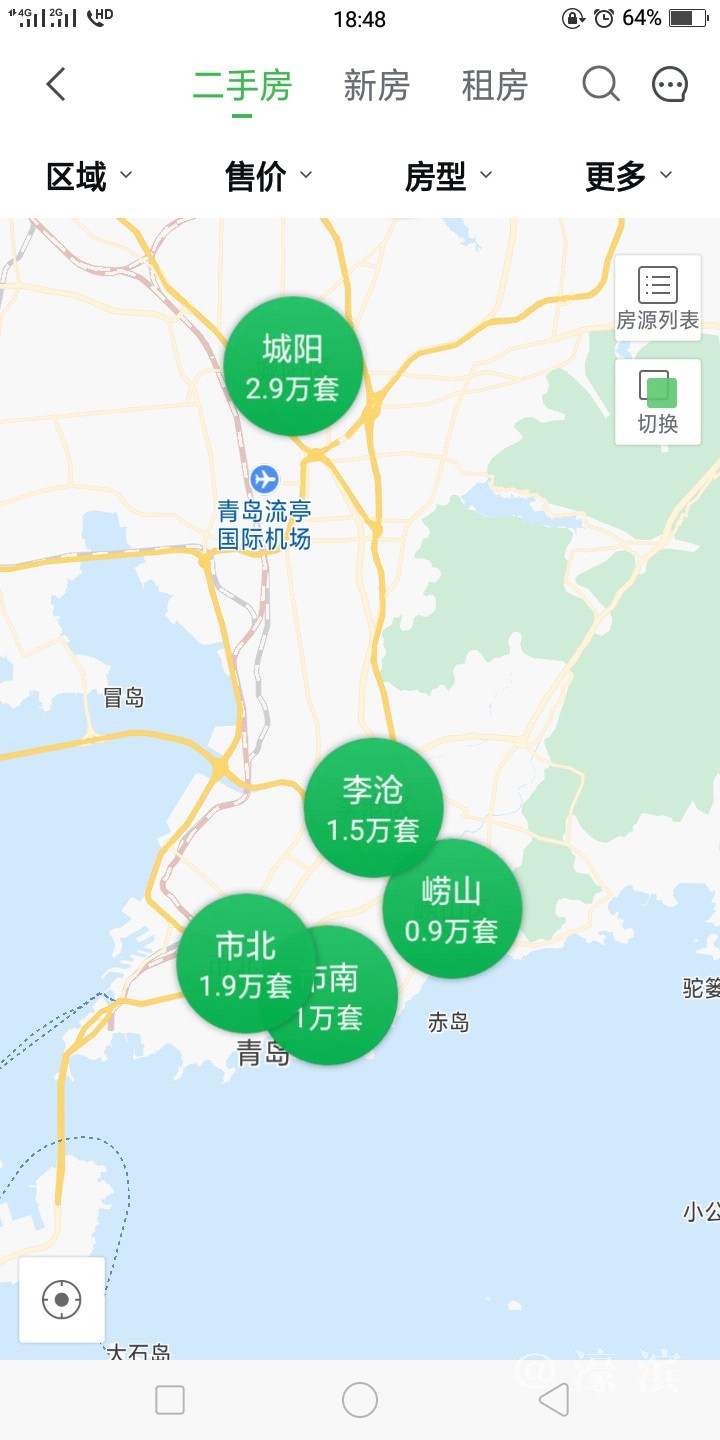Select the 二手房 tab
This screenshot has height=1440, width=720.
coord(242,86)
